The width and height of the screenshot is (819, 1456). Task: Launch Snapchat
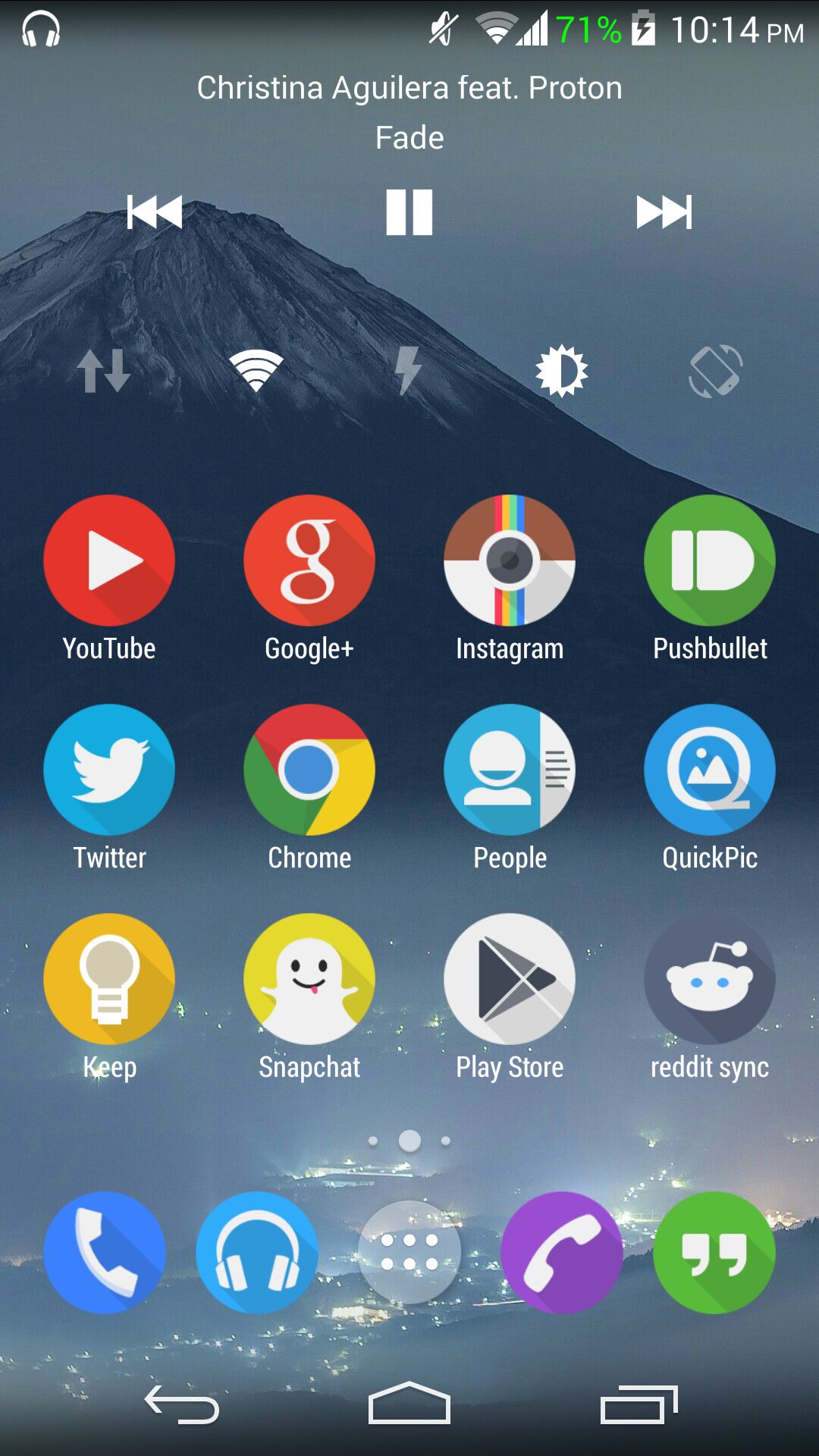click(x=309, y=978)
